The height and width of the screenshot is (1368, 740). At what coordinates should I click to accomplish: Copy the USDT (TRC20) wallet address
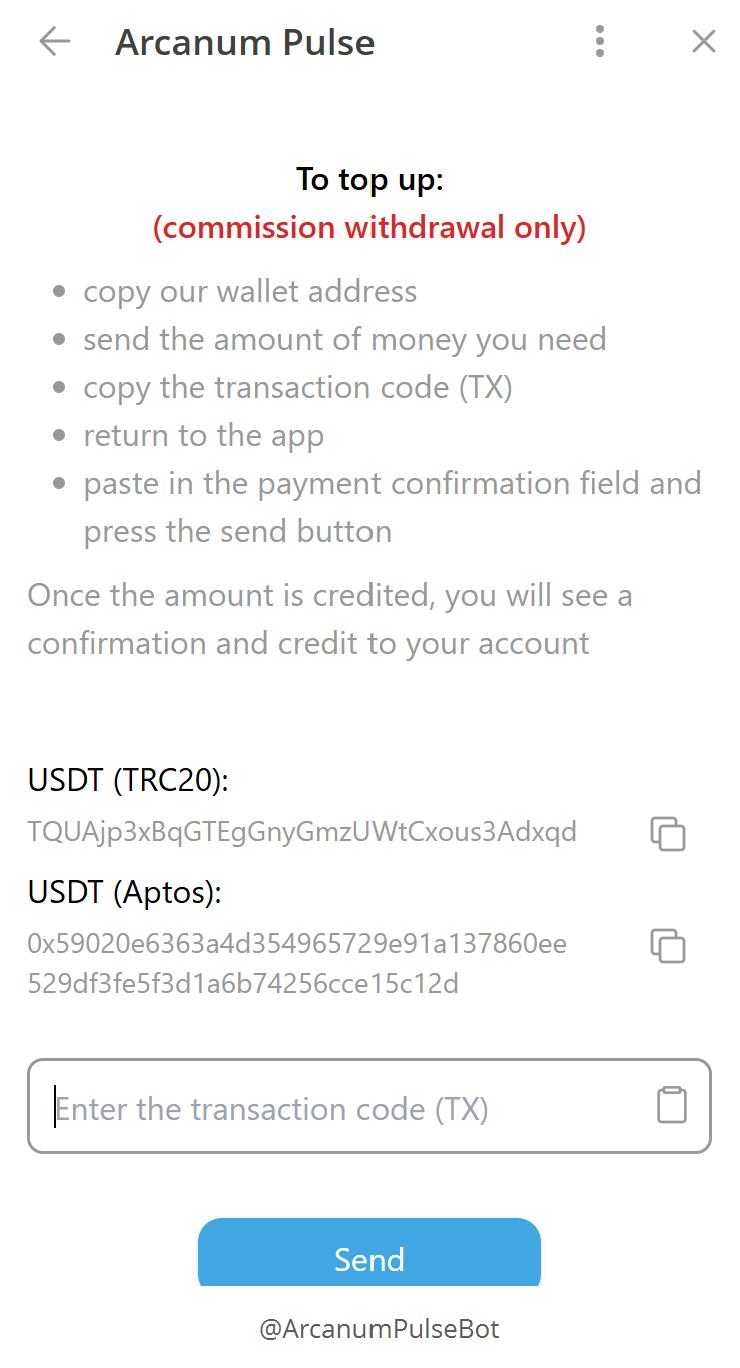click(668, 833)
